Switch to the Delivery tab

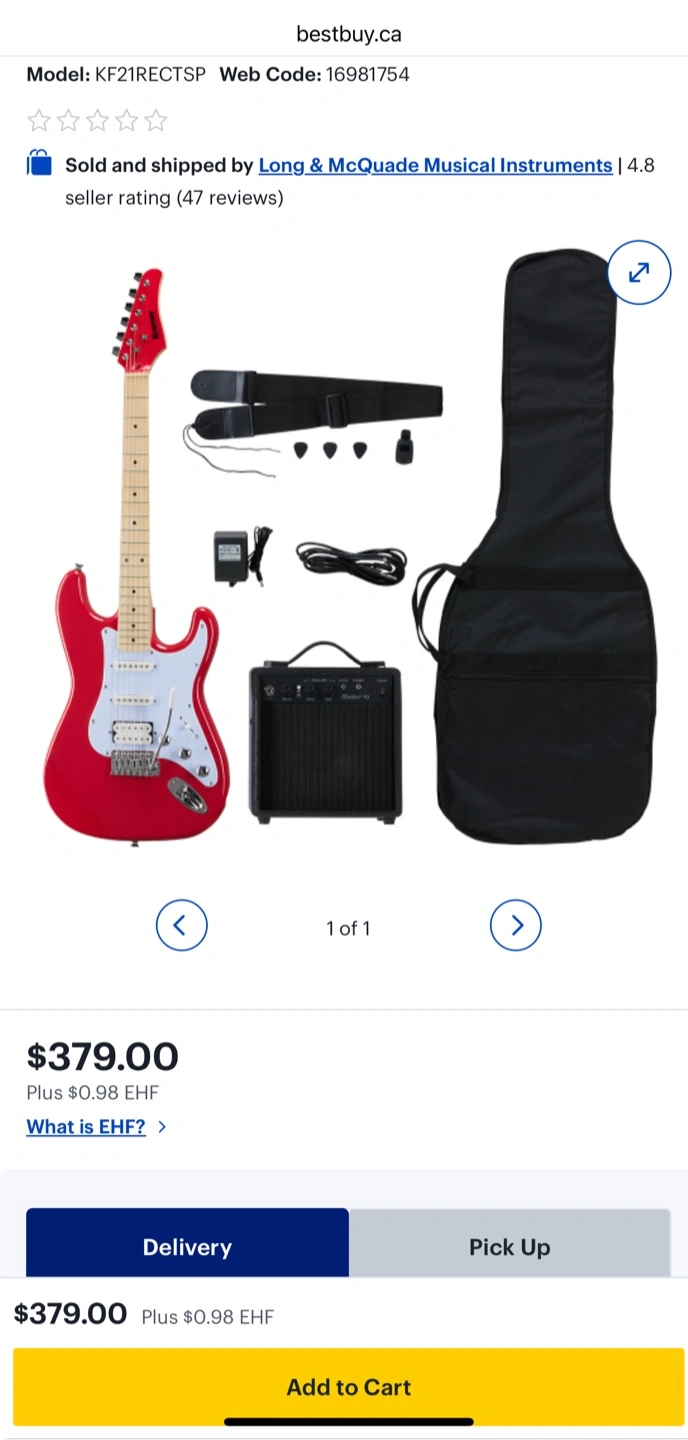[x=187, y=1247]
